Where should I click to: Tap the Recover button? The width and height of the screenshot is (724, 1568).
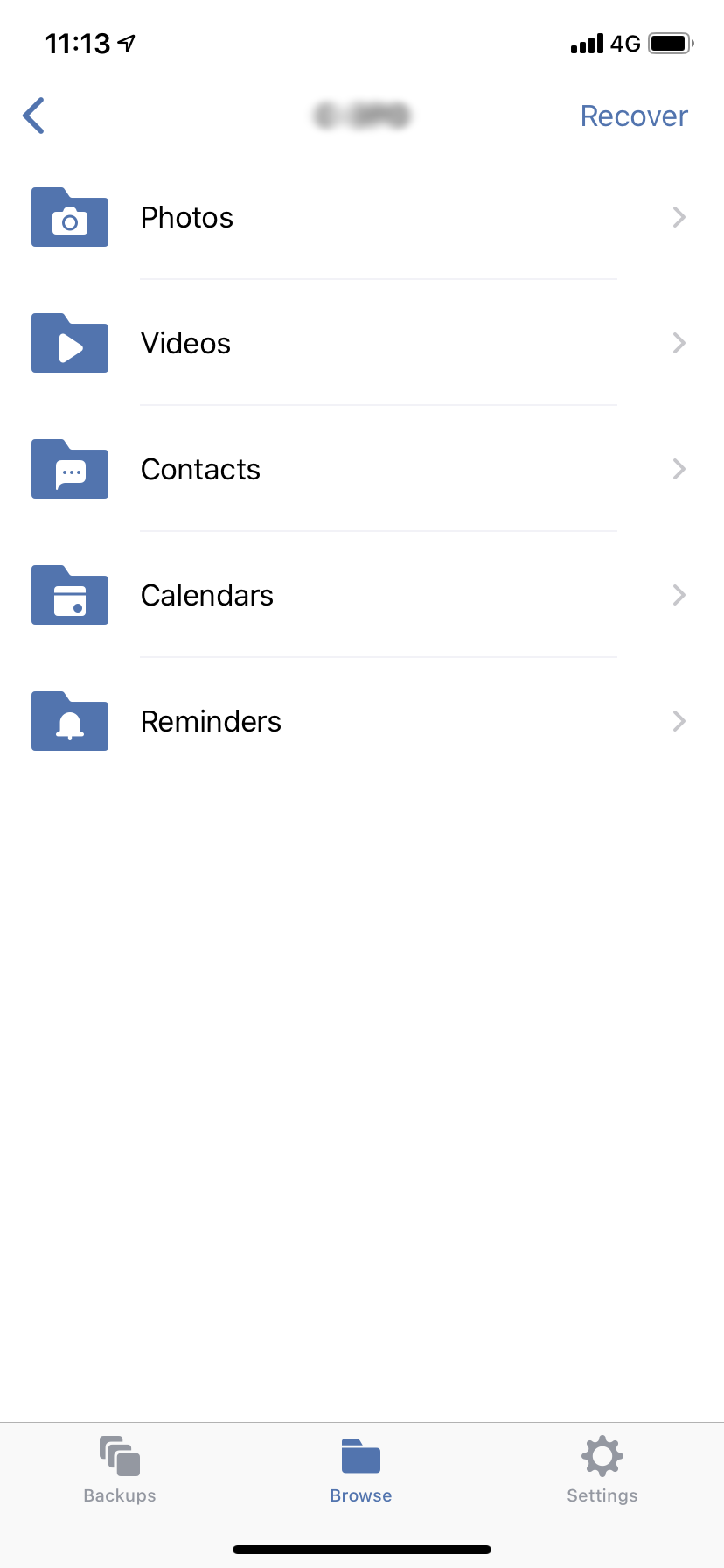(634, 115)
